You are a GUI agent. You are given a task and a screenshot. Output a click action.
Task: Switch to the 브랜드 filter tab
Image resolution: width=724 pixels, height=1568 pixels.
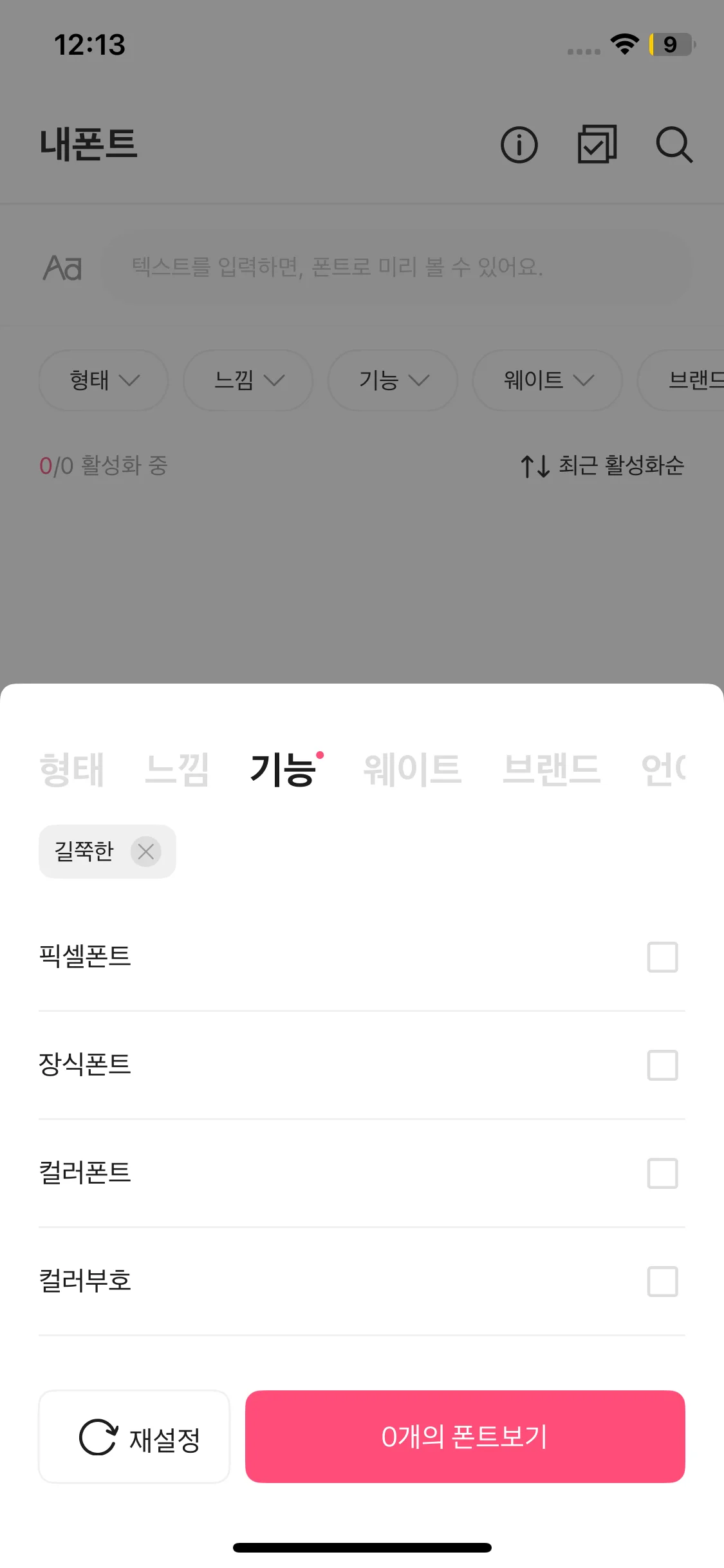552,769
